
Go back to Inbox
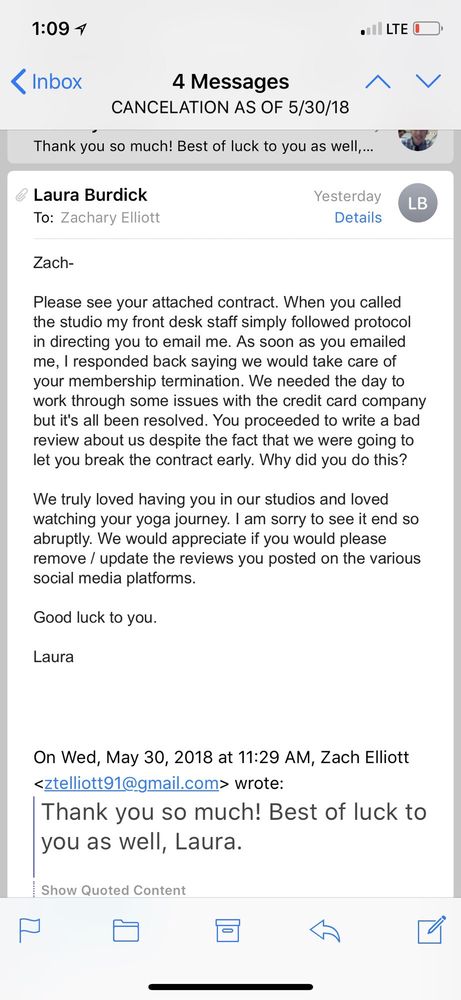tap(47, 82)
